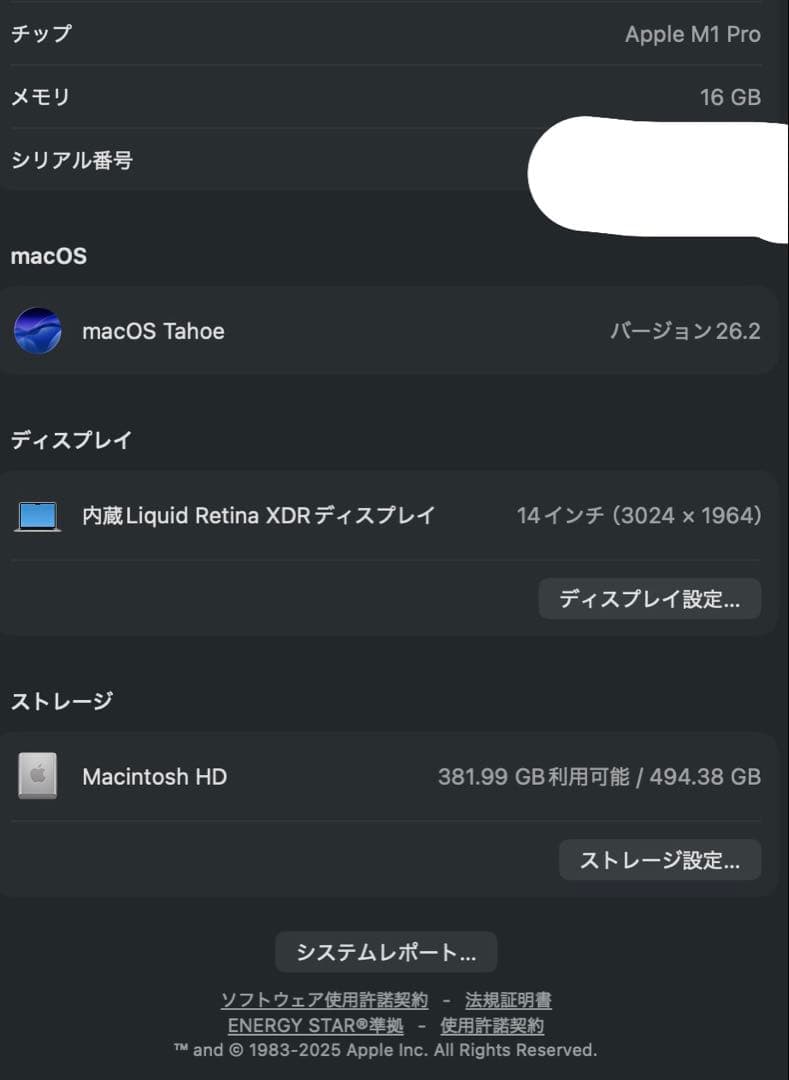Open the ソフトウェア使用許諾契約 link
The image size is (789, 1080).
point(323,1000)
